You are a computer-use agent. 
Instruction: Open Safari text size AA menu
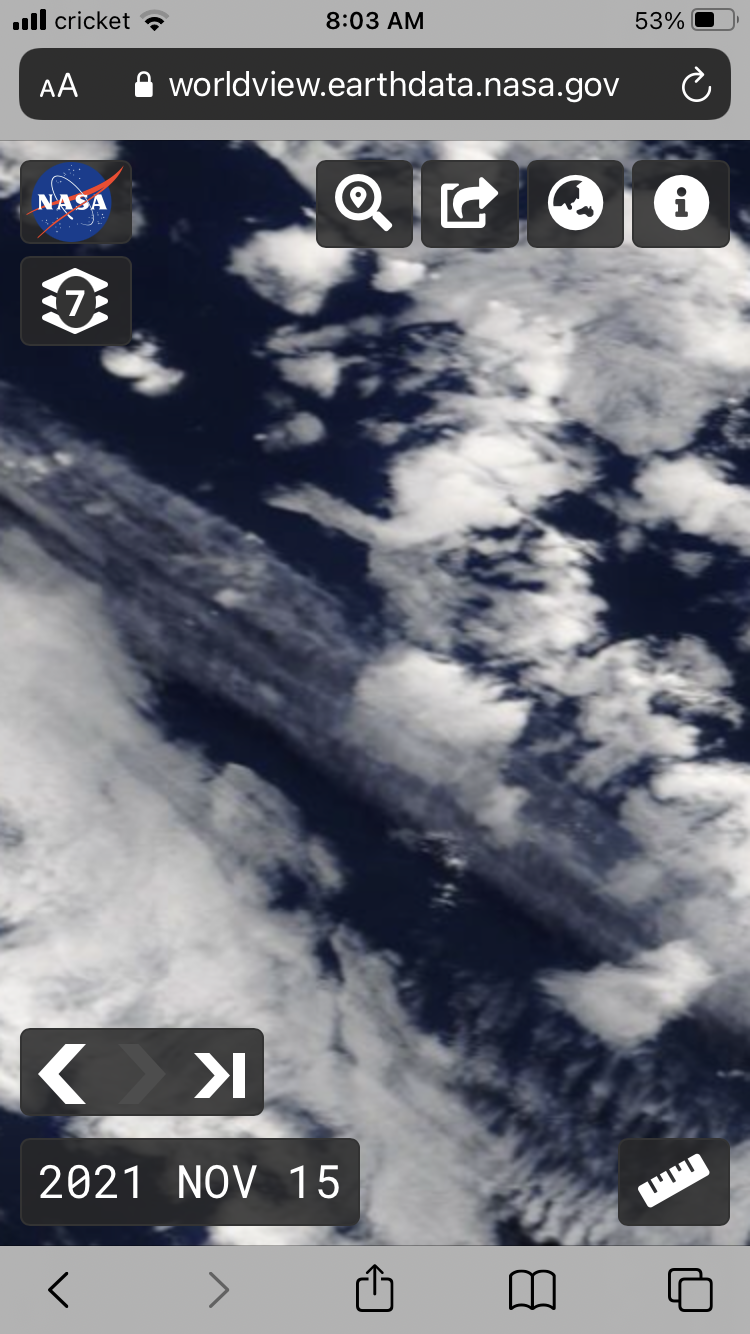click(59, 86)
